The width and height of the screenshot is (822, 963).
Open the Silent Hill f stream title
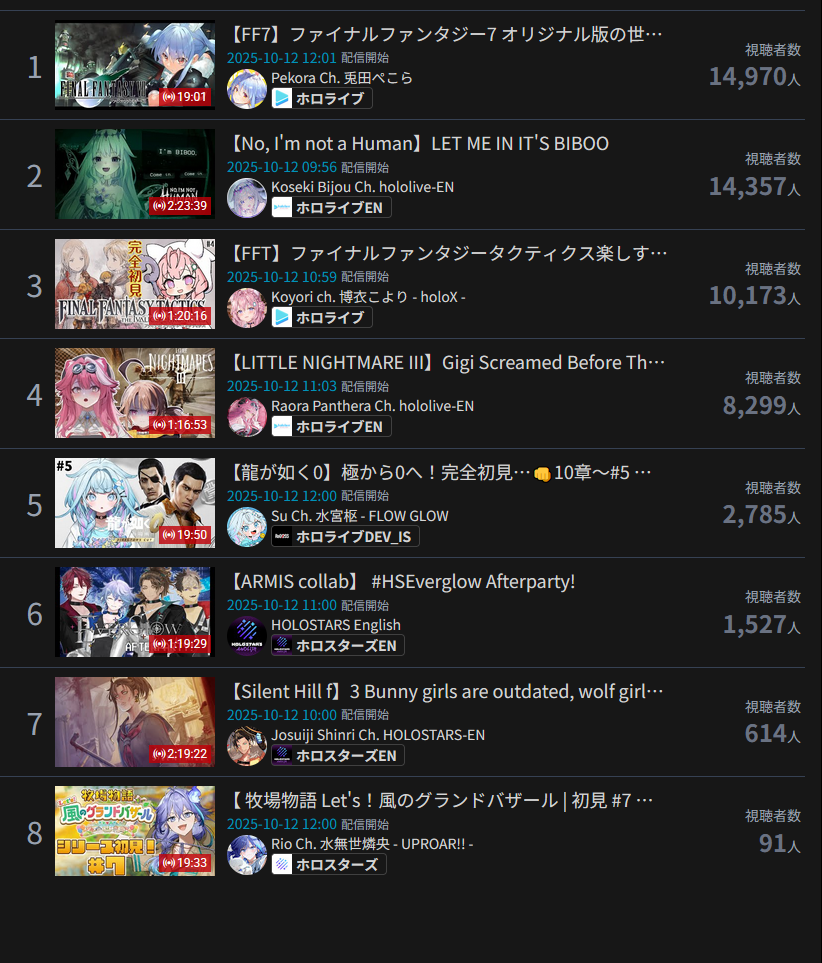point(445,692)
